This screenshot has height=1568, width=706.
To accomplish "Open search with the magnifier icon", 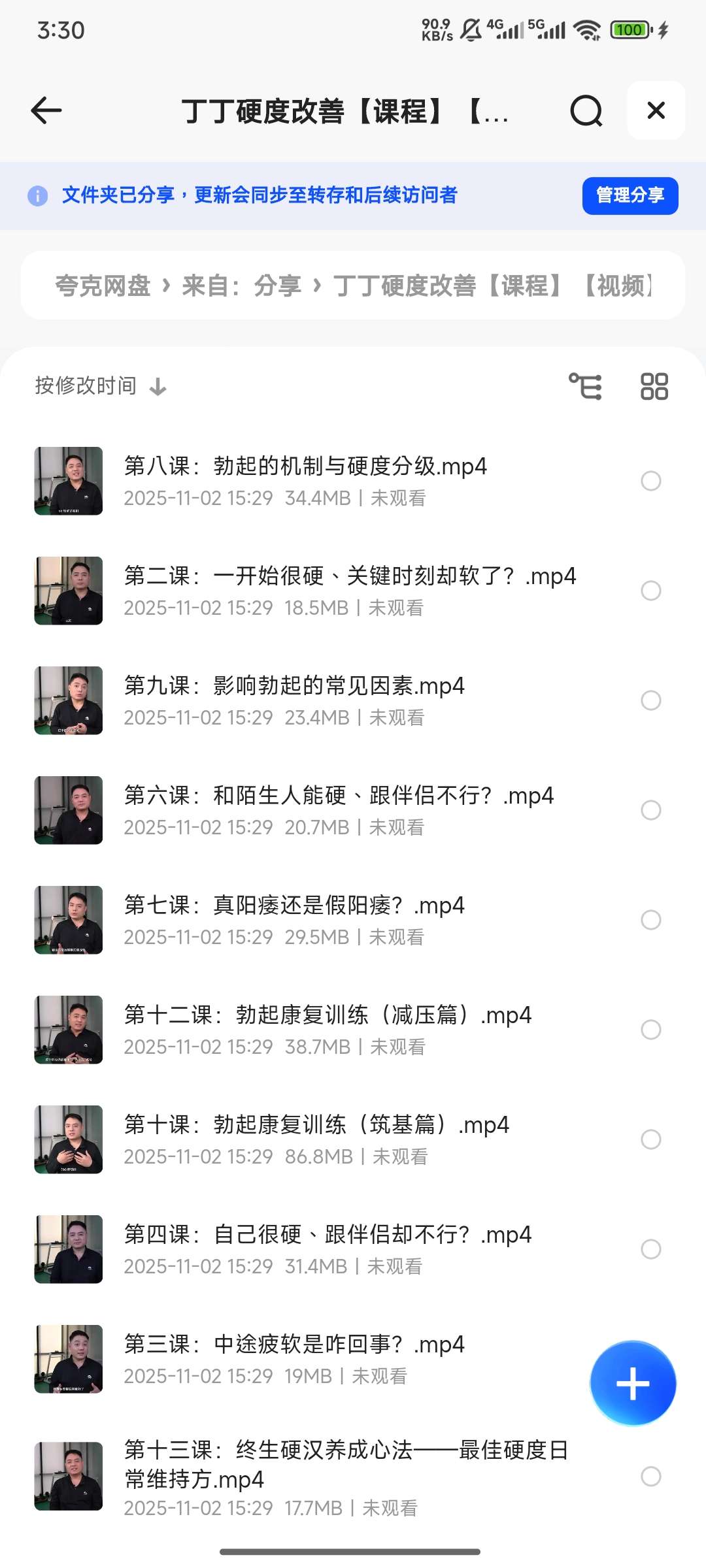I will point(586,111).
